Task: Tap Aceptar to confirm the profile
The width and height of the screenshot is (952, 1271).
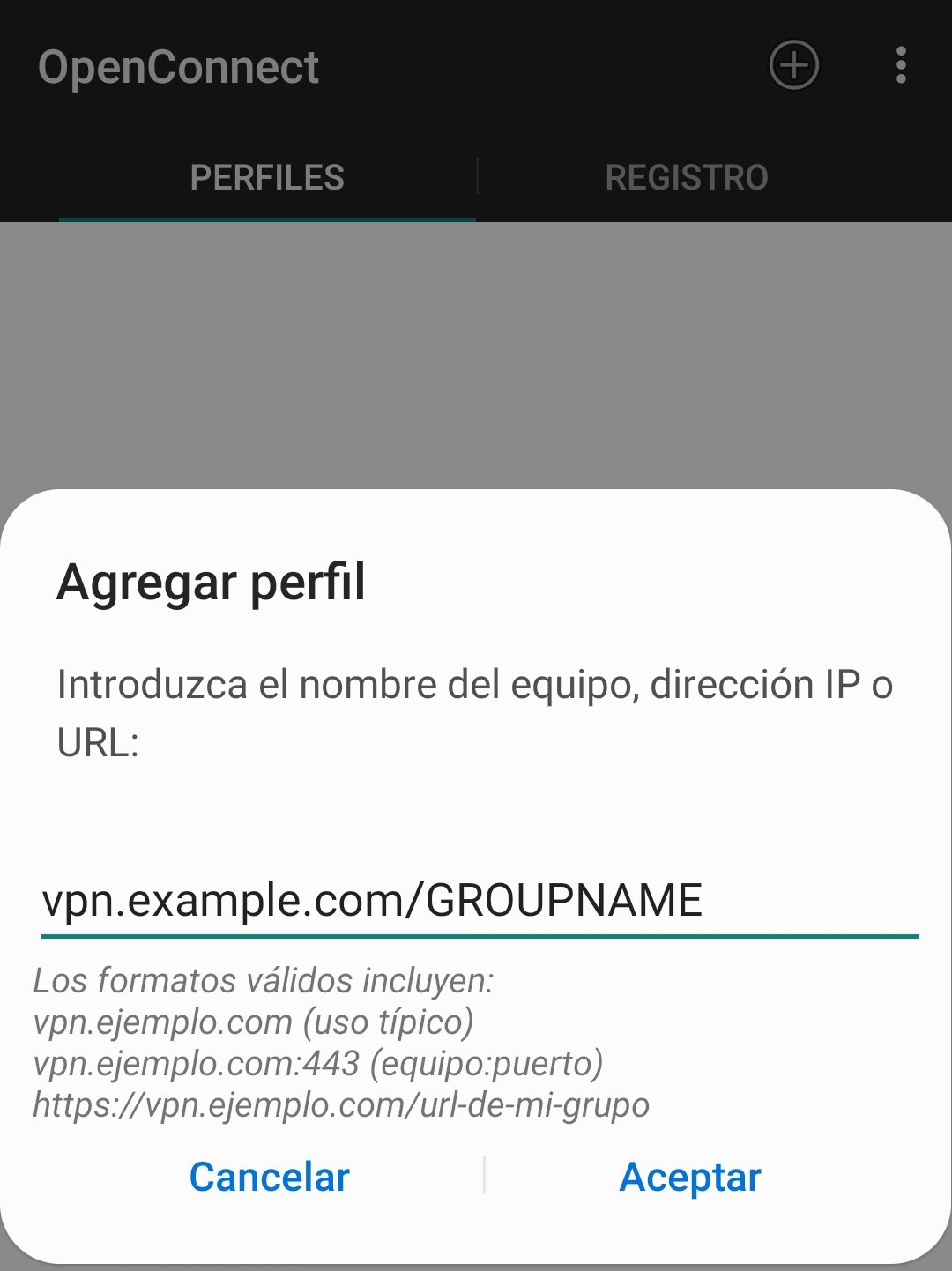Action: (x=690, y=1177)
